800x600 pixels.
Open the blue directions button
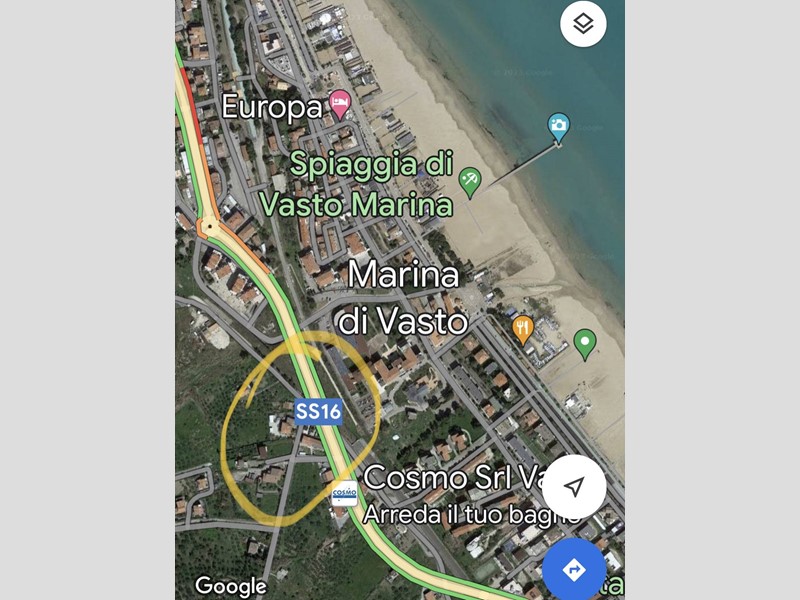(x=574, y=570)
